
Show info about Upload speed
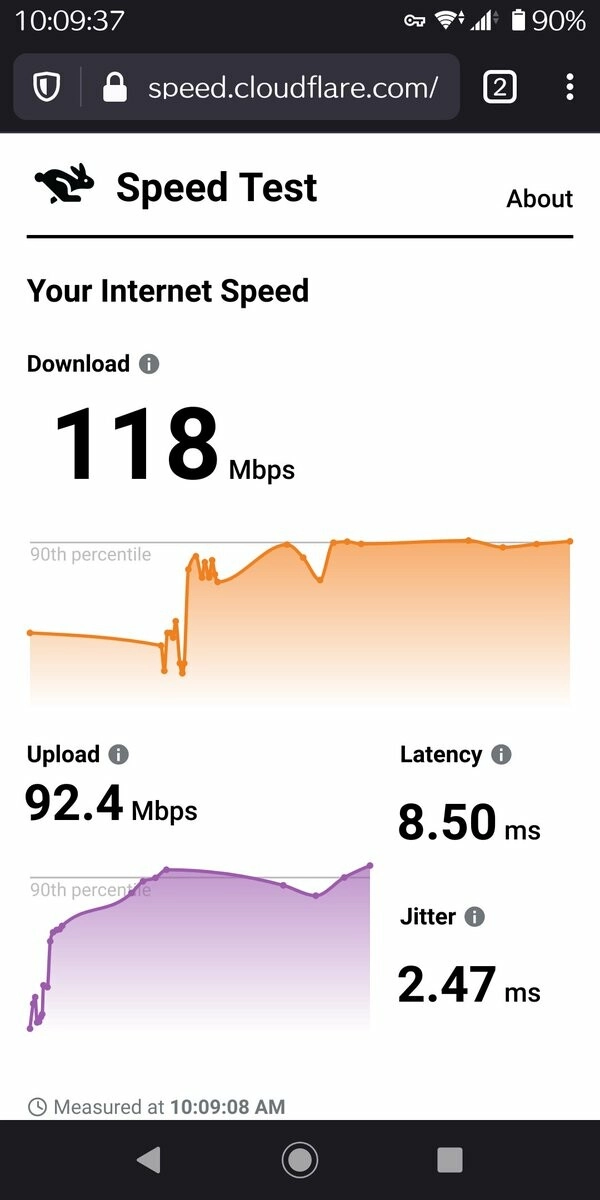118,755
